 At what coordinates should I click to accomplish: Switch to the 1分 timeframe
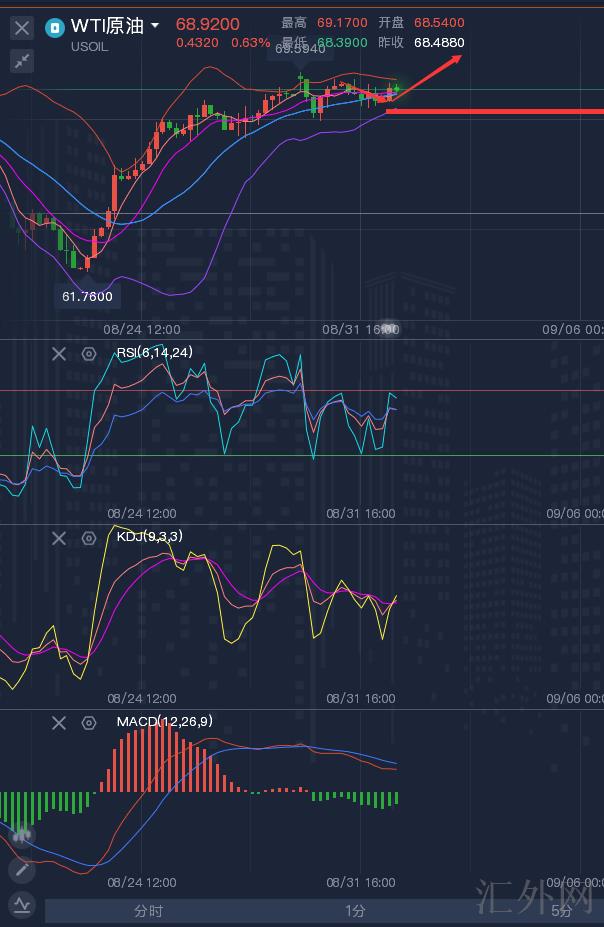355,910
